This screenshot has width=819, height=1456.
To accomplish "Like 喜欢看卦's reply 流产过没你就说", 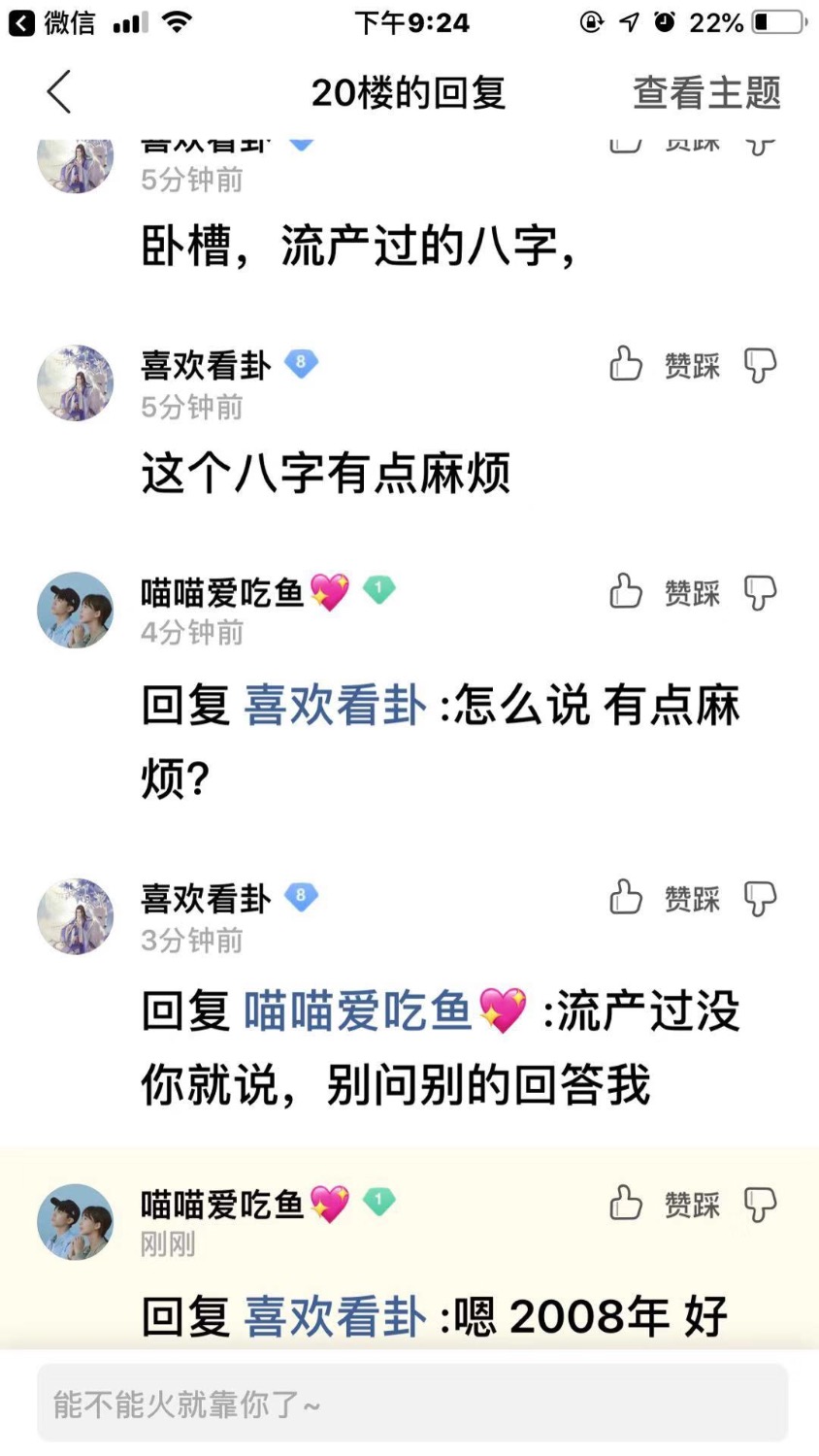I will point(626,898).
